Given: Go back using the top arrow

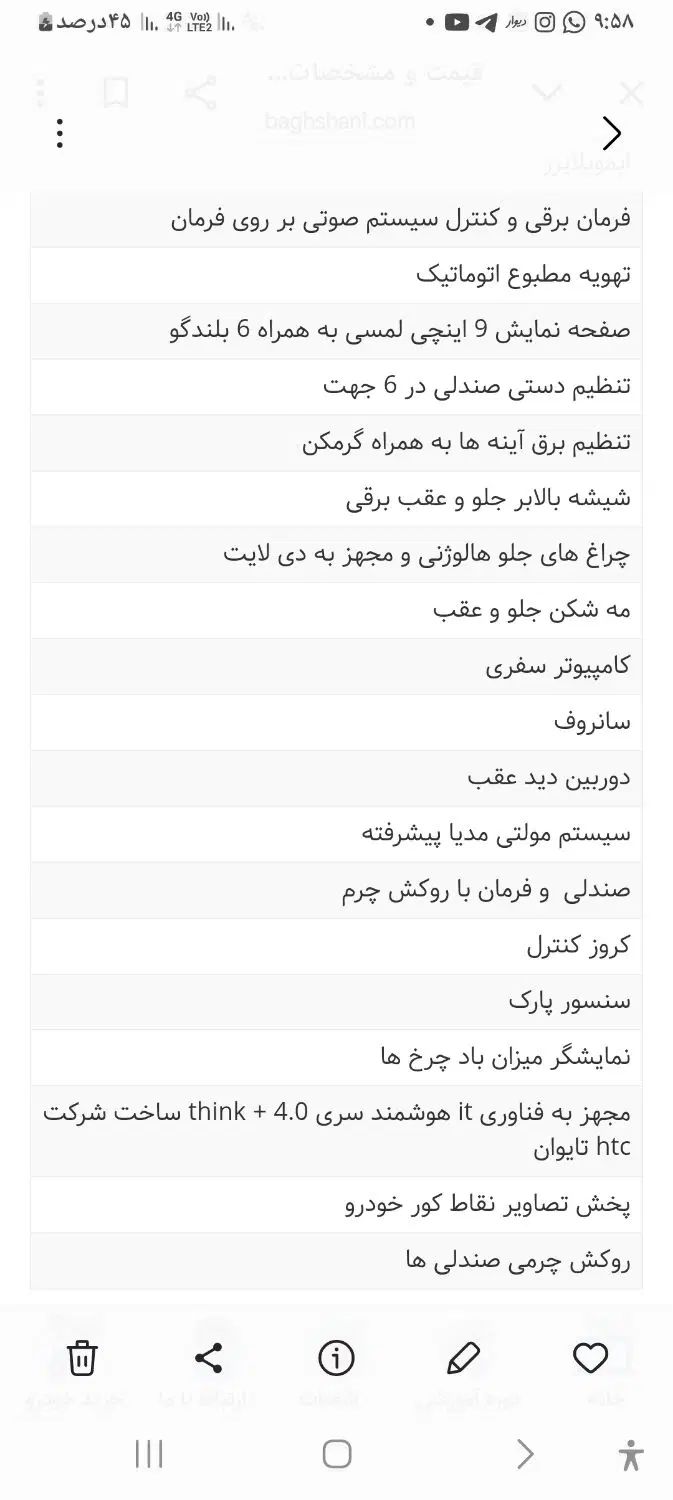Looking at the screenshot, I should [x=611, y=133].
